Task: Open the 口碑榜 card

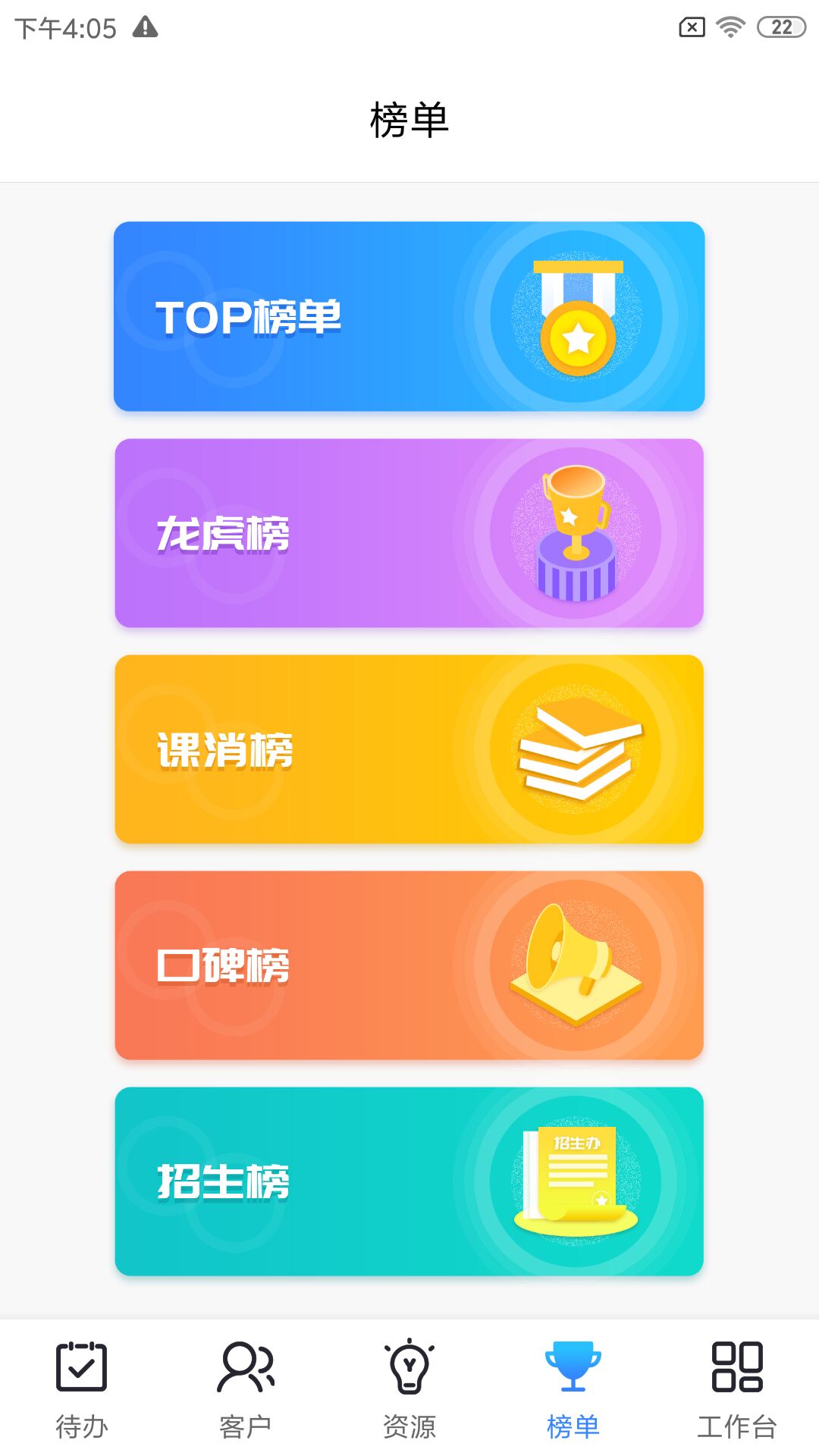Action: coord(409,965)
